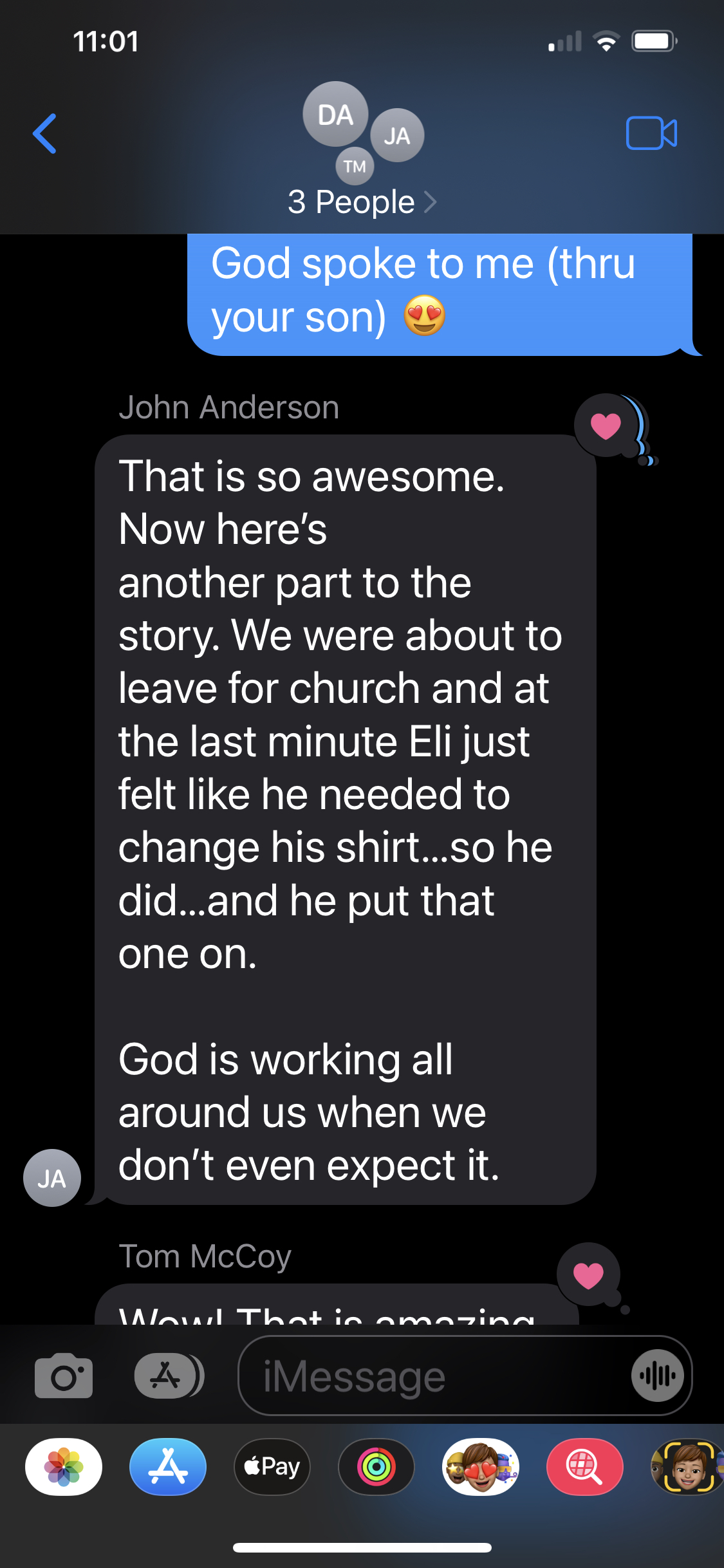Toggle the App Store apps drawer button
The width and height of the screenshot is (724, 1568).
pos(169,1376)
